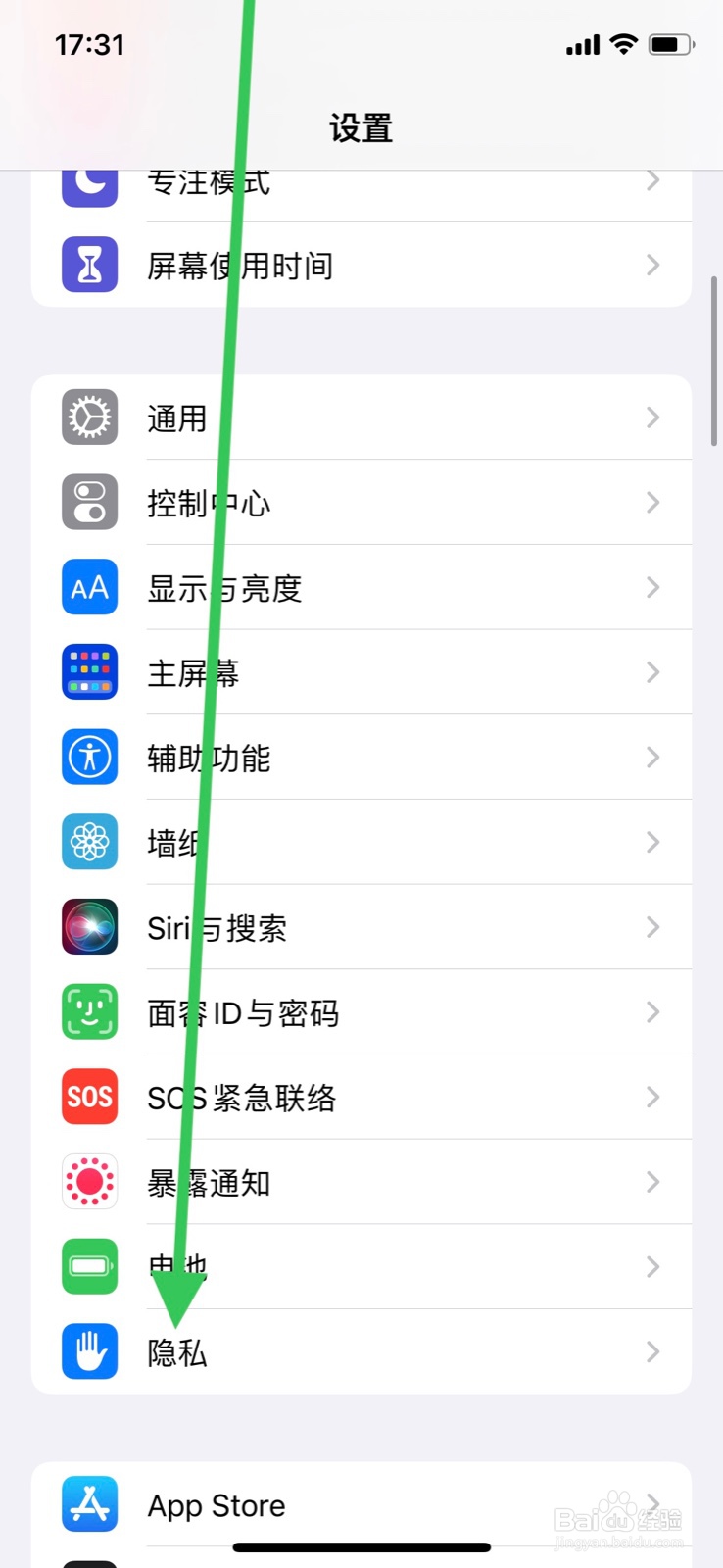Expand the 通用 row chevron

click(652, 417)
